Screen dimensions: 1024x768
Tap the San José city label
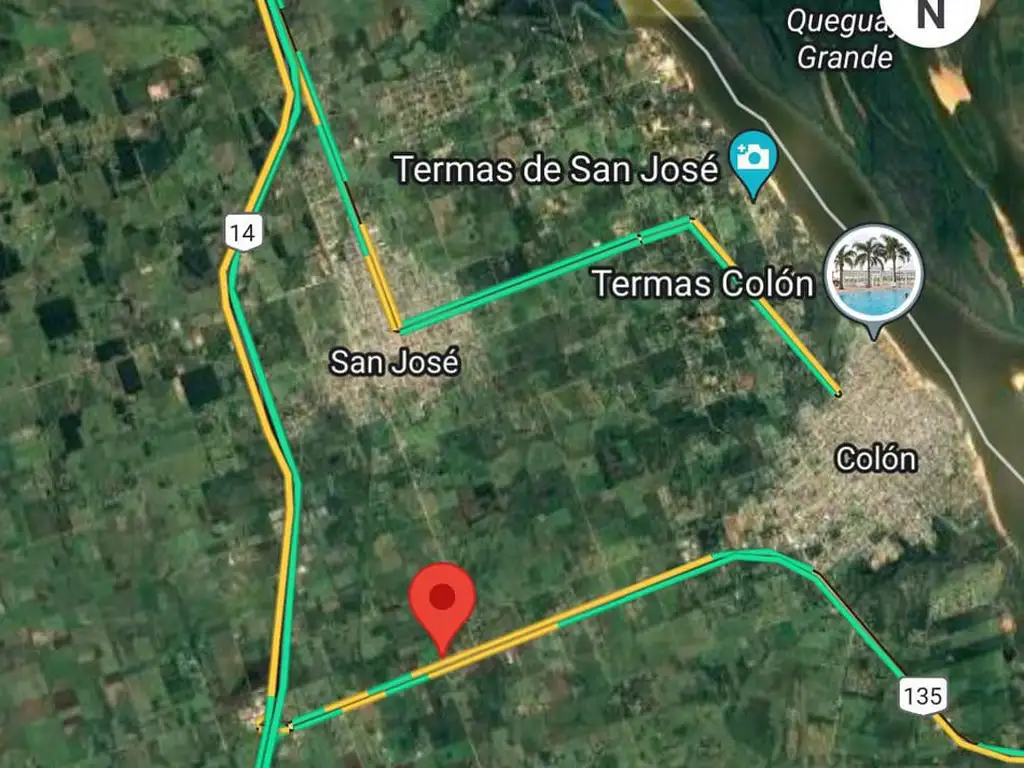pos(395,361)
